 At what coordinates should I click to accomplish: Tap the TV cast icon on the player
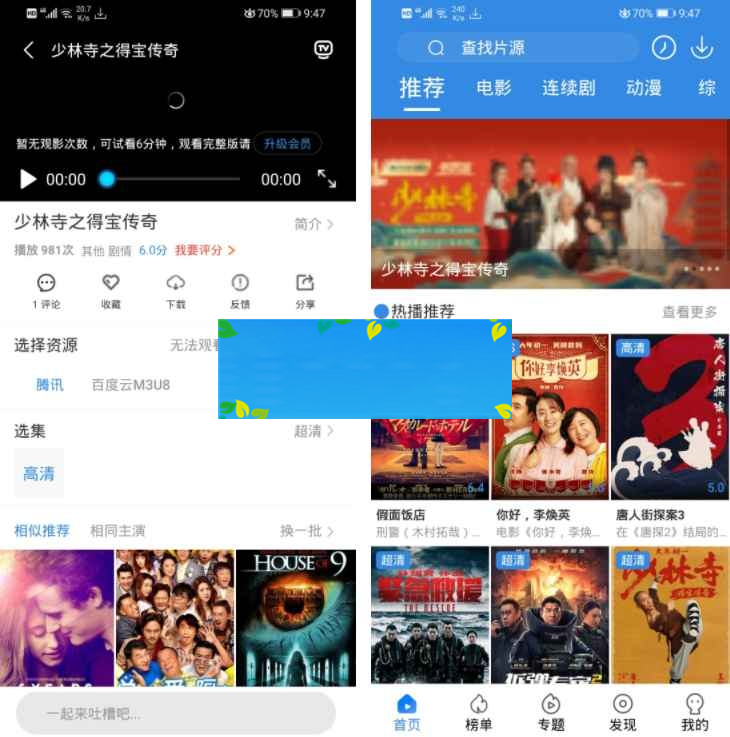click(x=322, y=50)
